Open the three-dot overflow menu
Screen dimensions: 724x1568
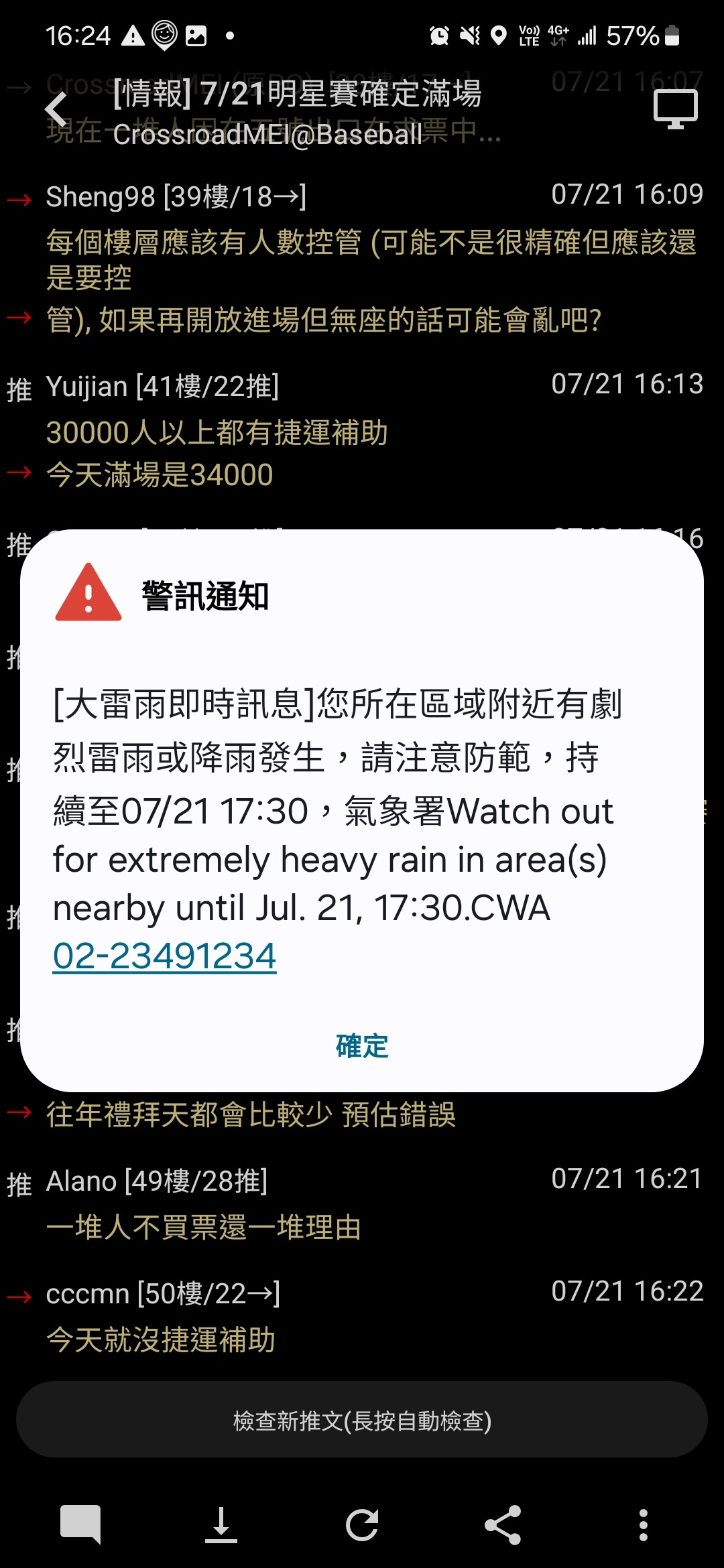coord(643,1524)
